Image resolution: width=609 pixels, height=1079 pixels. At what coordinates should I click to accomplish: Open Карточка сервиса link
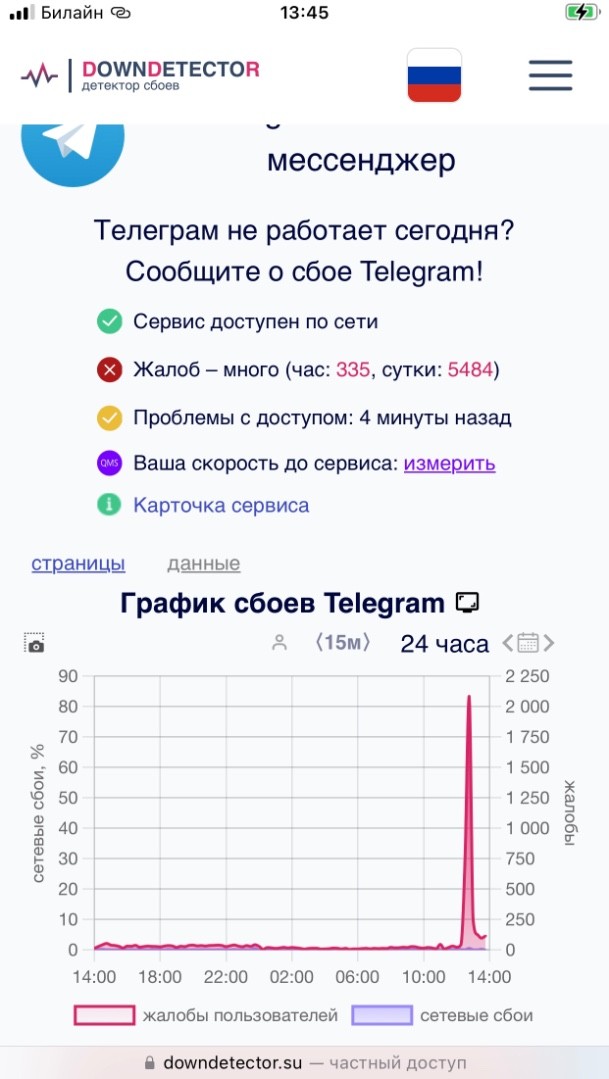(221, 505)
